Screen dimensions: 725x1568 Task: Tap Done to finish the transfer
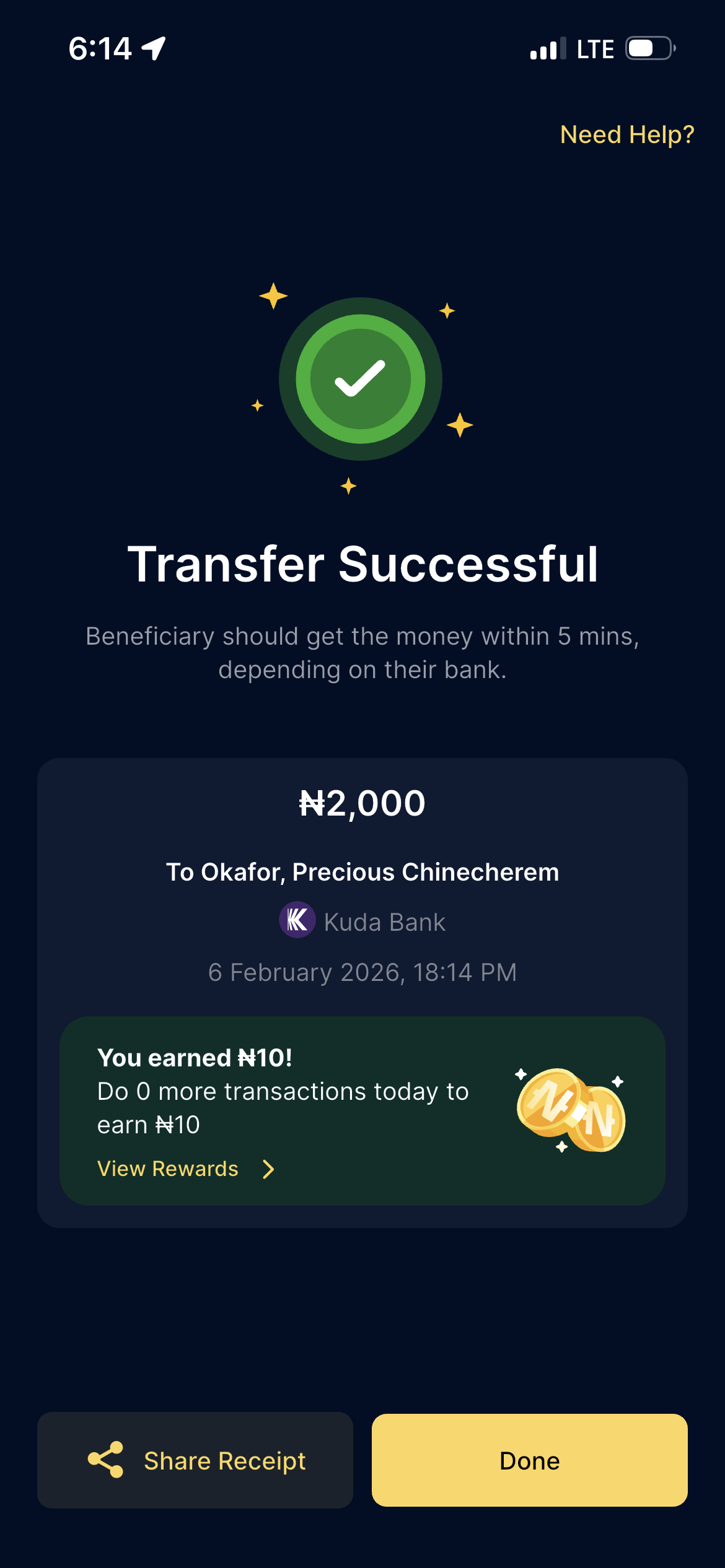click(529, 1460)
